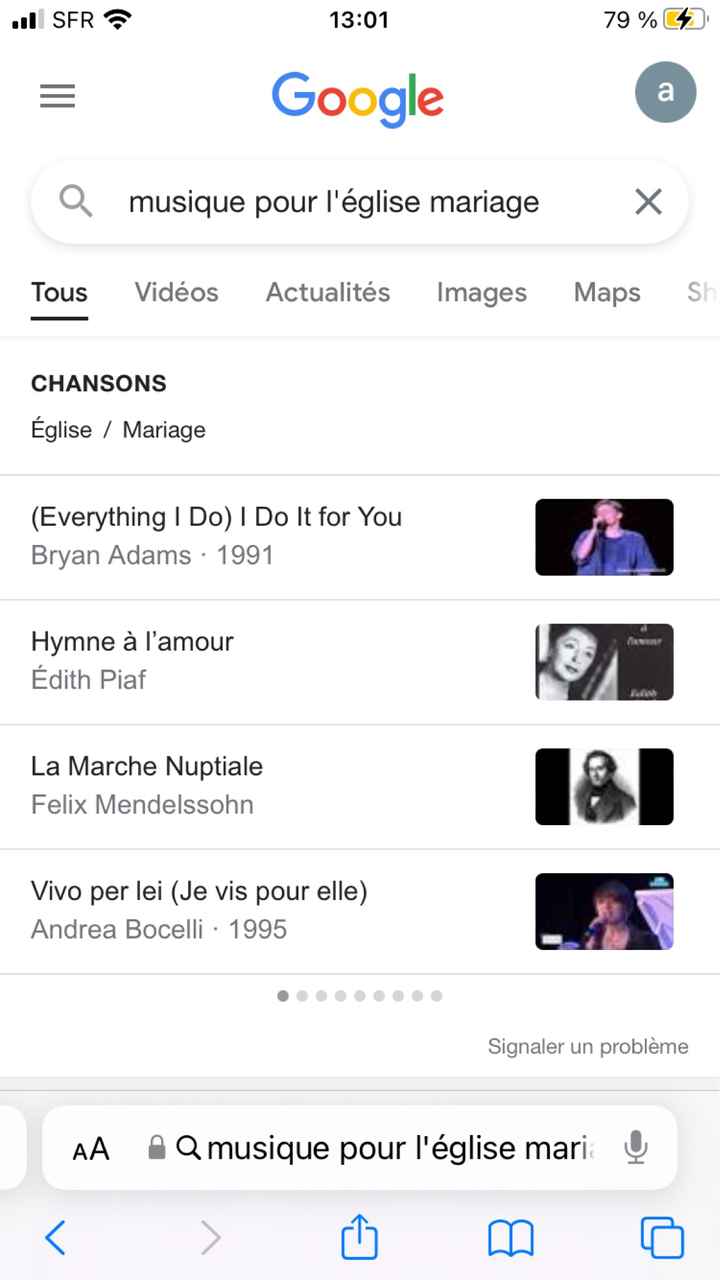720x1280 pixels.
Task: Tap the Signaler un problème link
Action: click(x=588, y=1046)
